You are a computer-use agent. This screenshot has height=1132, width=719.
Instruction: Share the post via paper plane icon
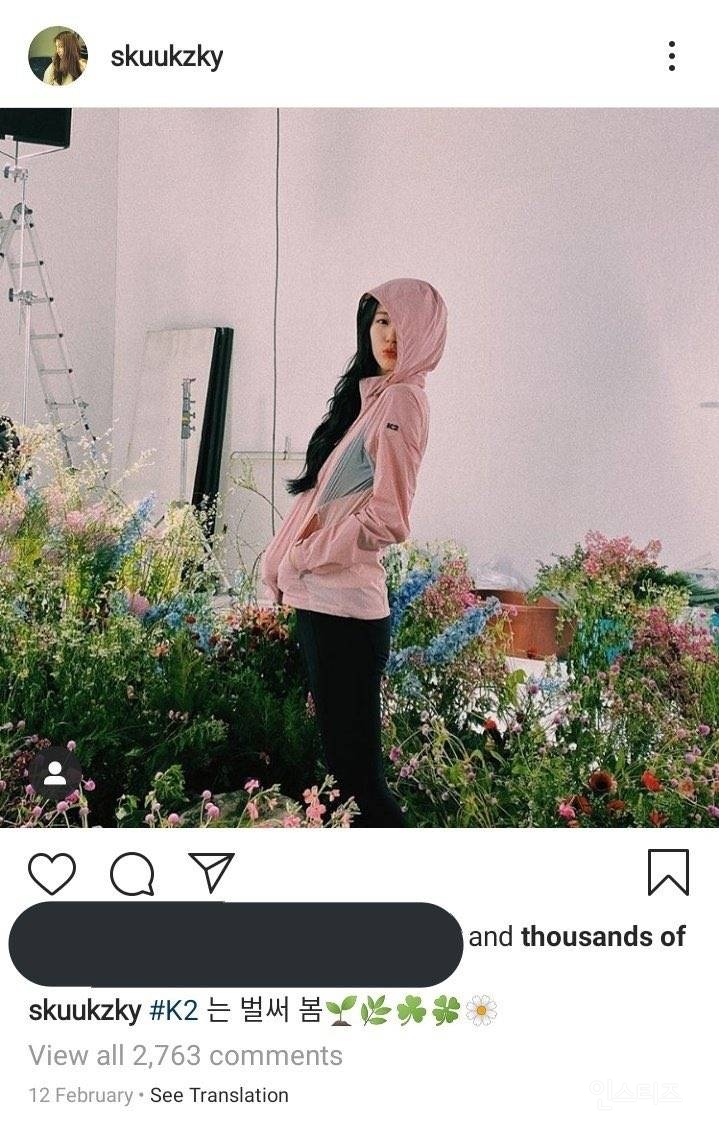pos(211,872)
